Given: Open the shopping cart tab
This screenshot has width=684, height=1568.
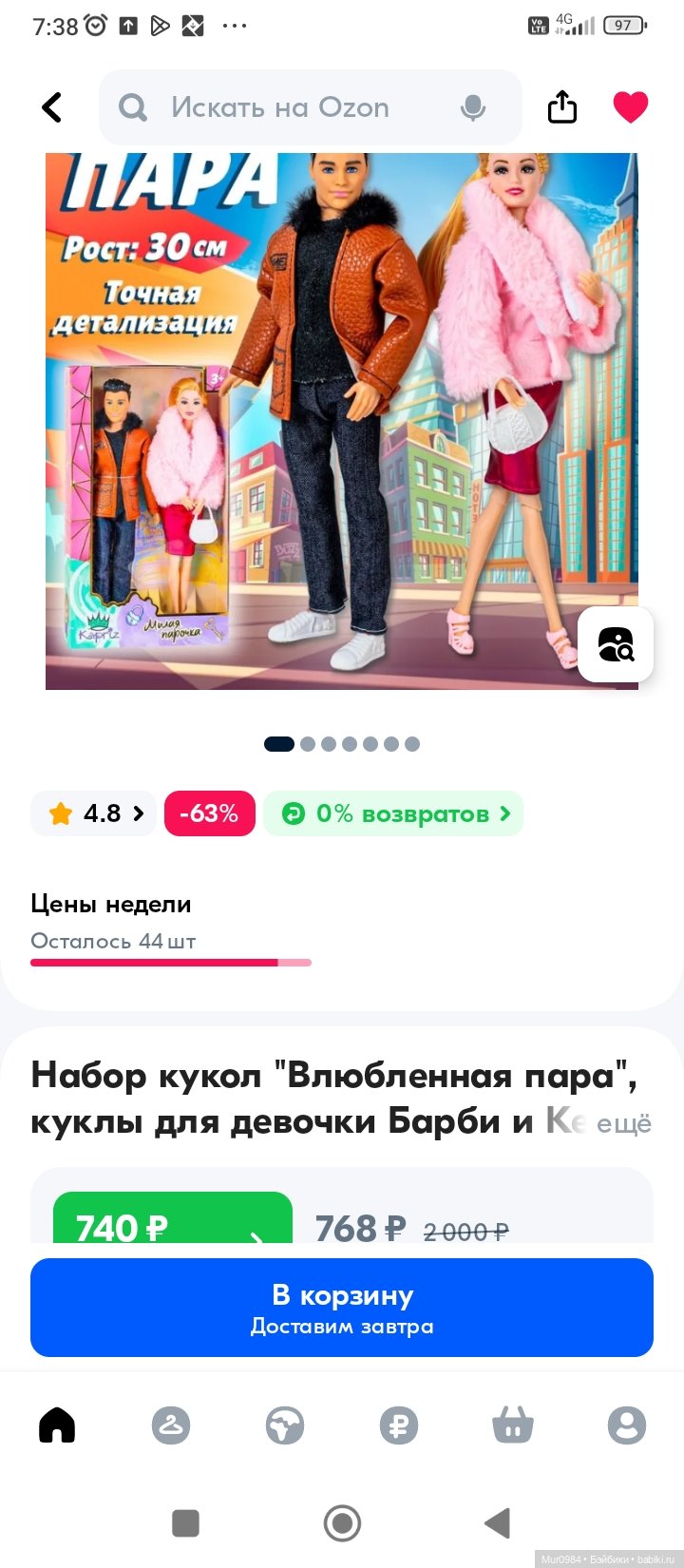Looking at the screenshot, I should coord(513,1425).
